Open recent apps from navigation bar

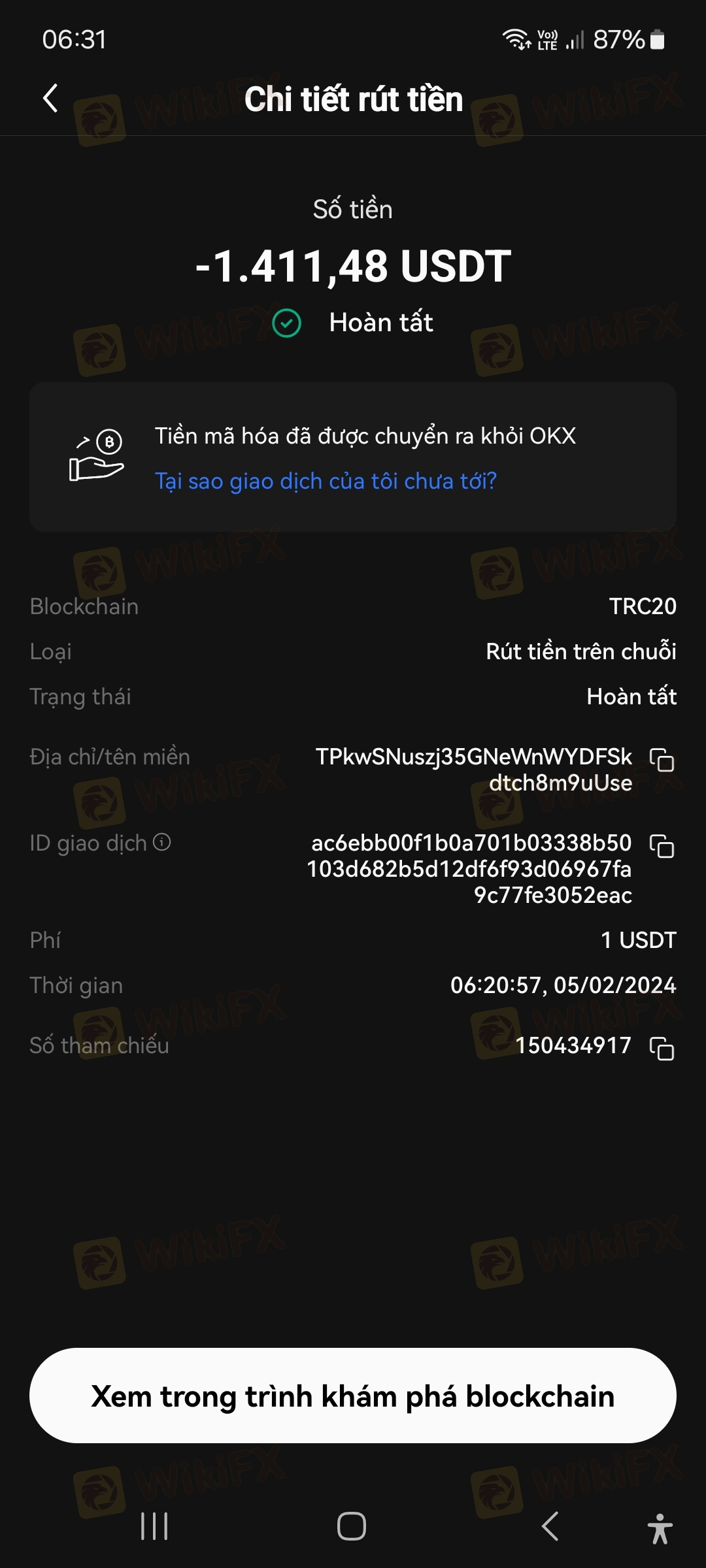155,1526
